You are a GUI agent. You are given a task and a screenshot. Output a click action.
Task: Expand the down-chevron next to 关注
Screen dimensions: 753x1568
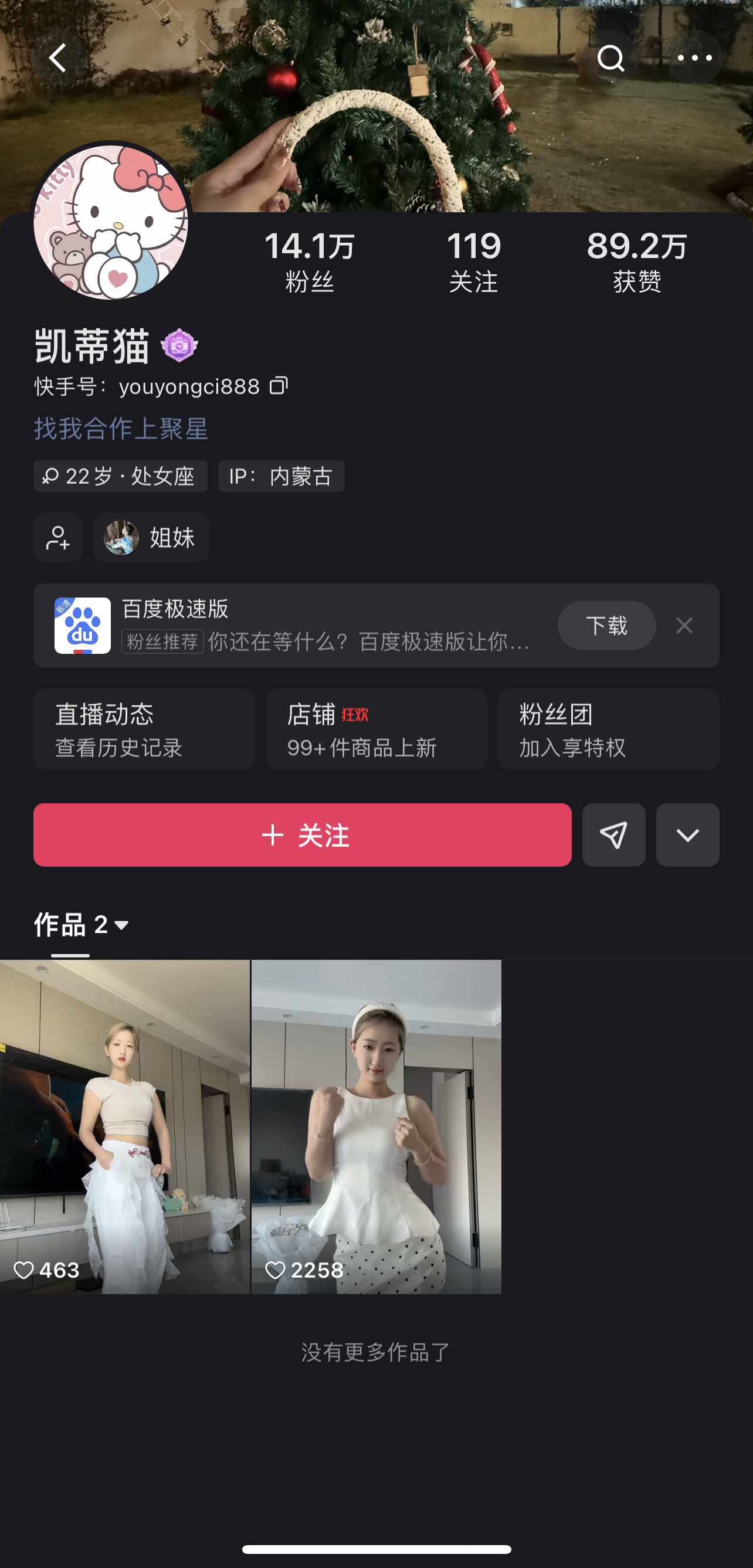point(687,835)
